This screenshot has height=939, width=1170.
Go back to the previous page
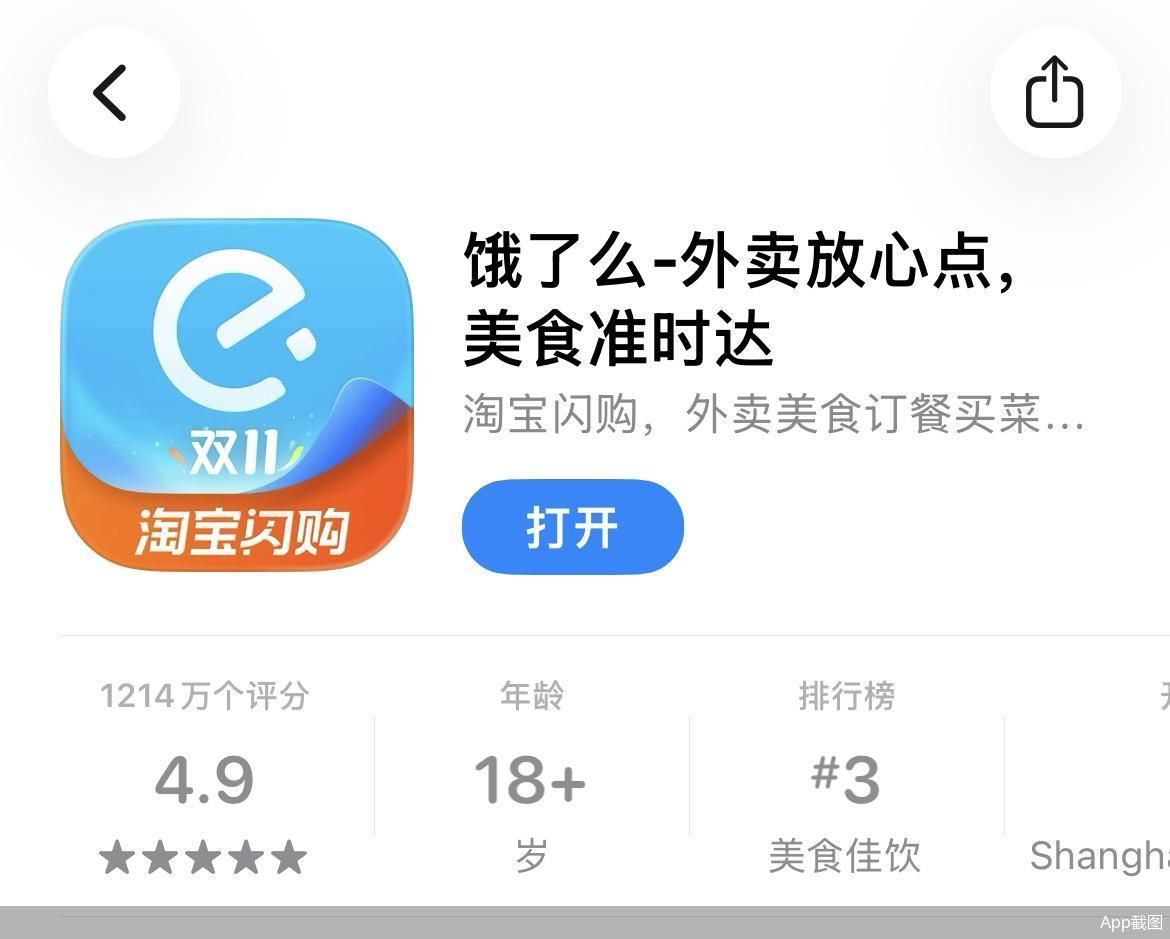pos(113,93)
